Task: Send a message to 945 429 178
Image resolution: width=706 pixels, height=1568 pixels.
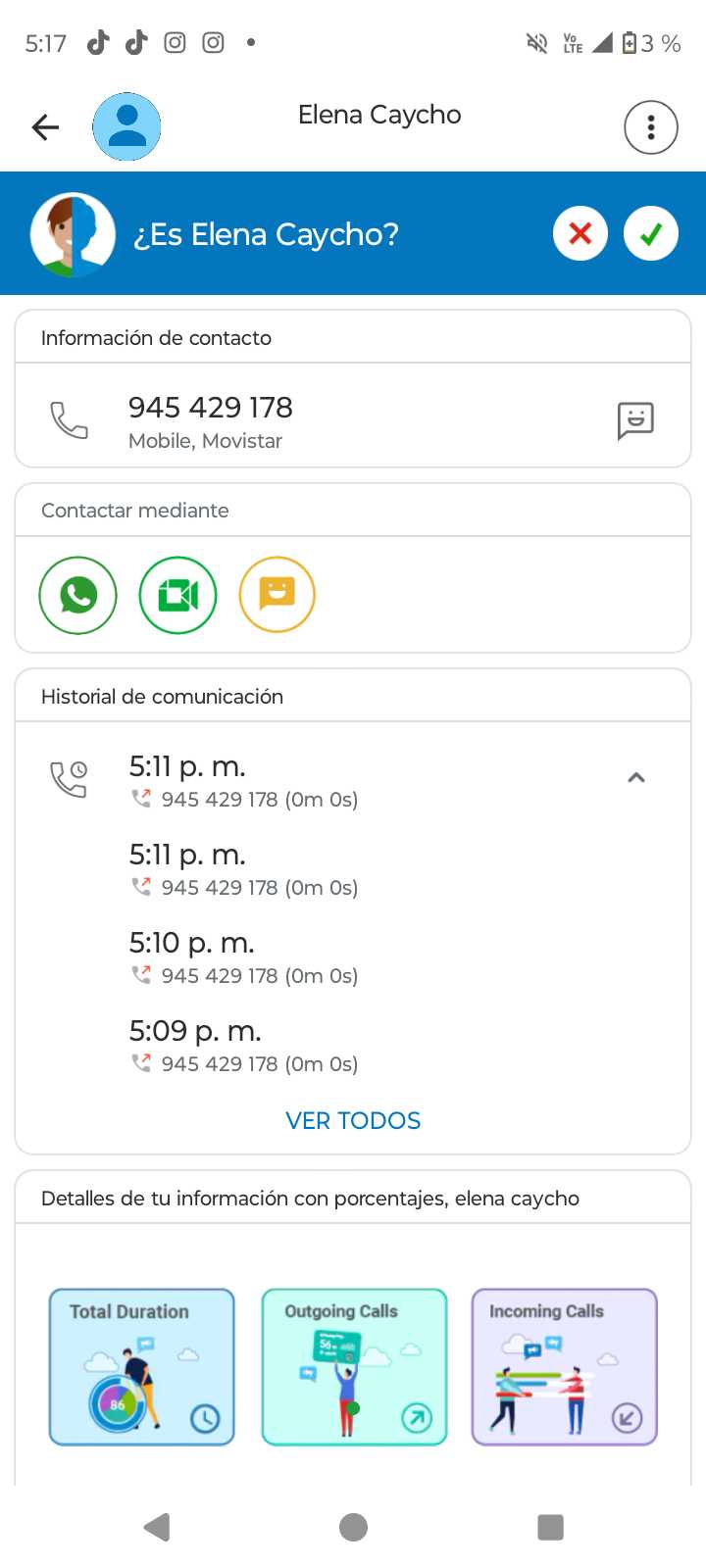Action: click(635, 420)
